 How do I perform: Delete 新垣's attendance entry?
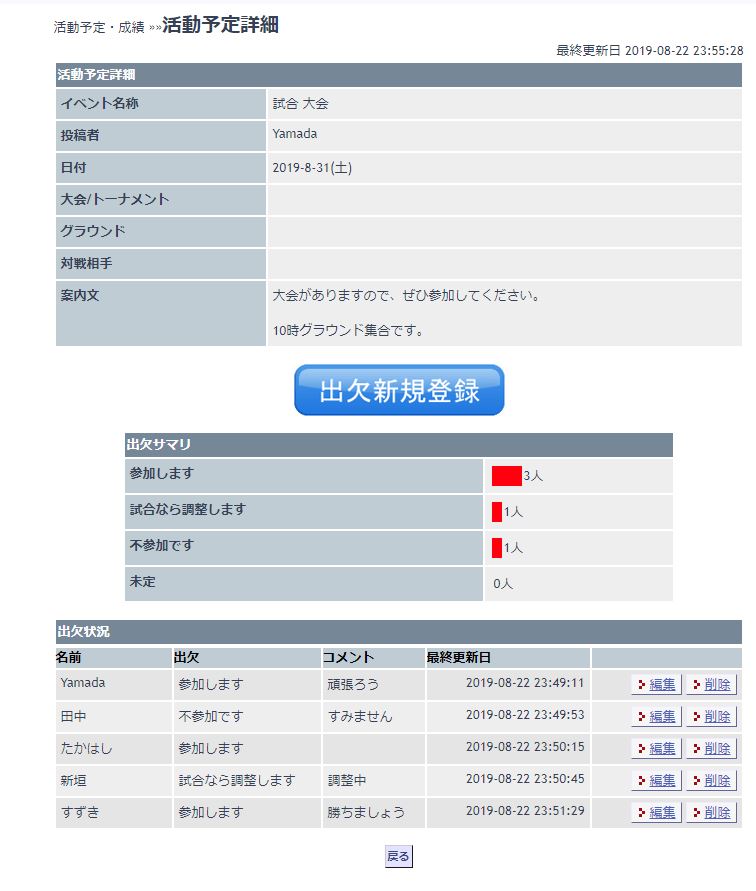pyautogui.click(x=712, y=780)
